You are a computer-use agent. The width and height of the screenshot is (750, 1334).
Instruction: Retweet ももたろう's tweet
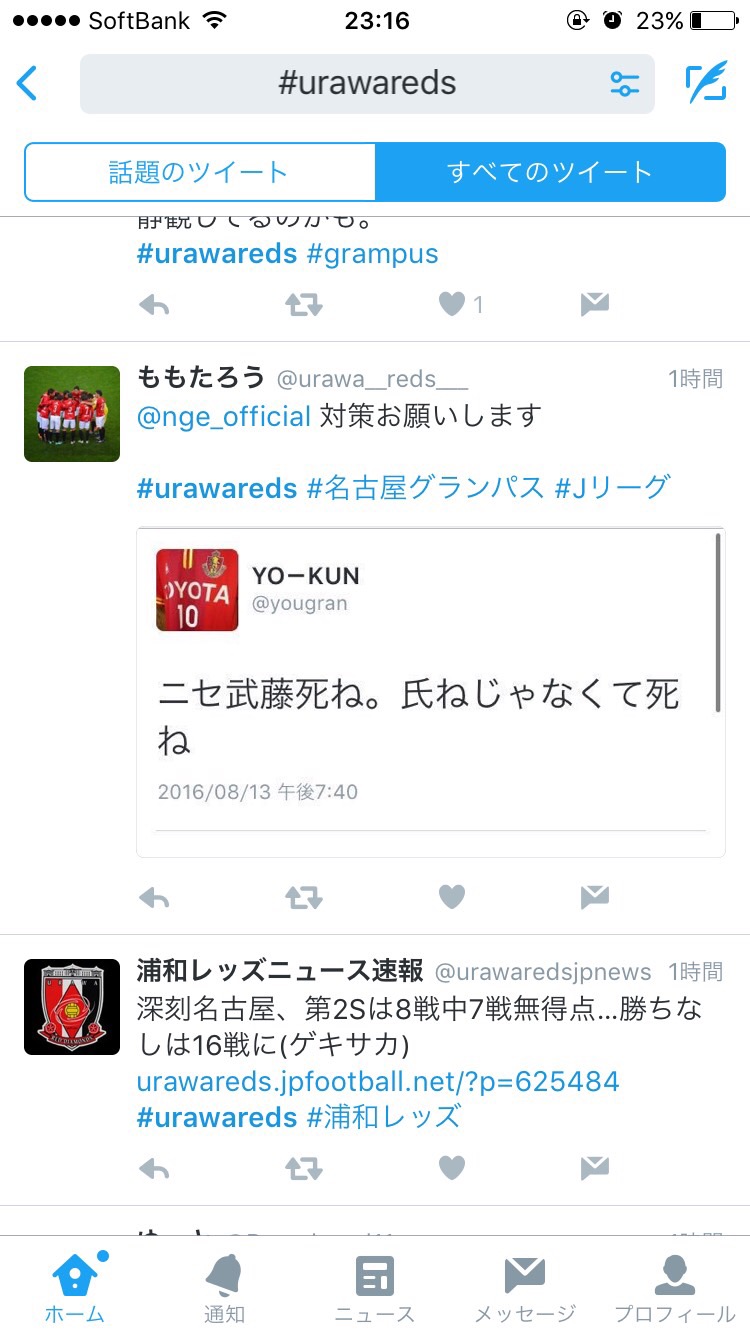point(304,898)
